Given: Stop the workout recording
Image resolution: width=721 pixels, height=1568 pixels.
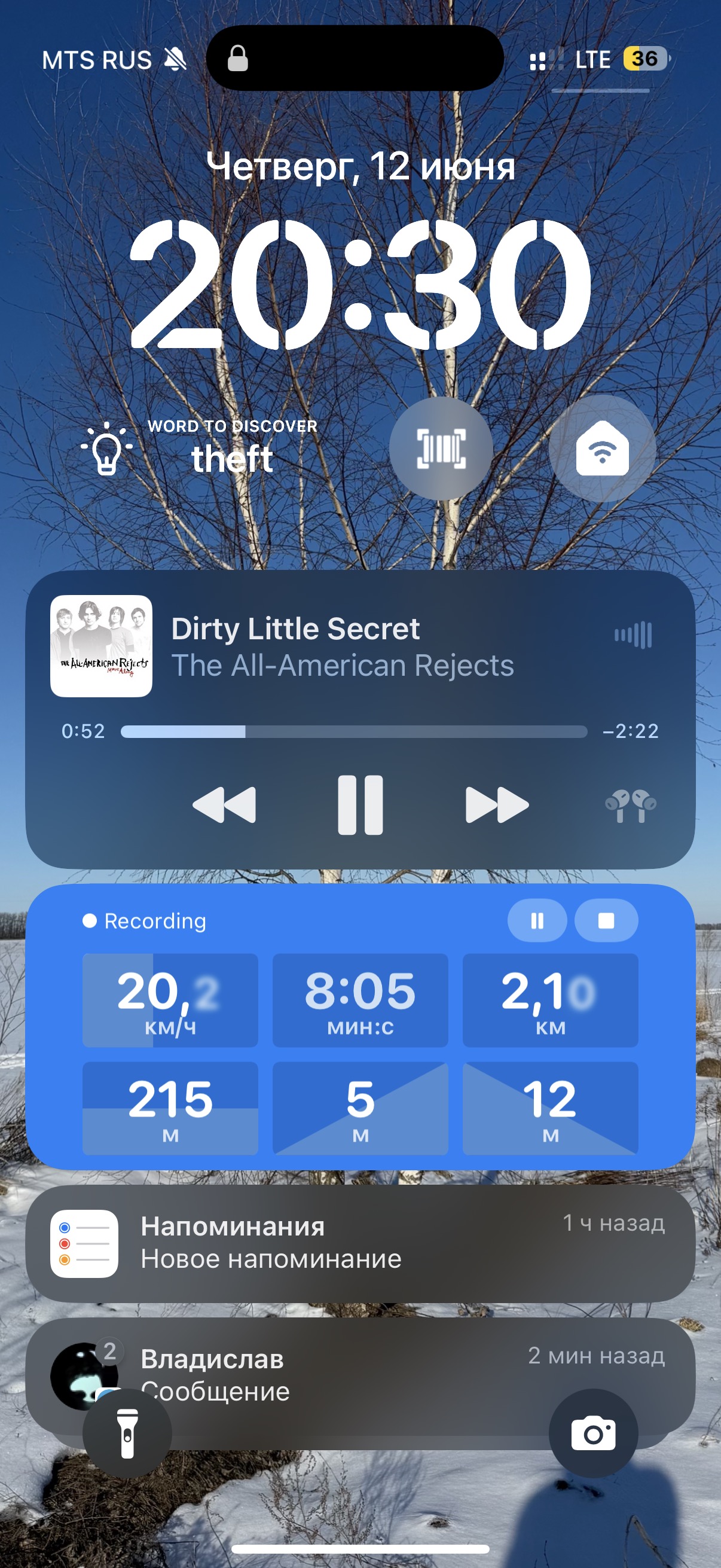Looking at the screenshot, I should coord(606,920).
